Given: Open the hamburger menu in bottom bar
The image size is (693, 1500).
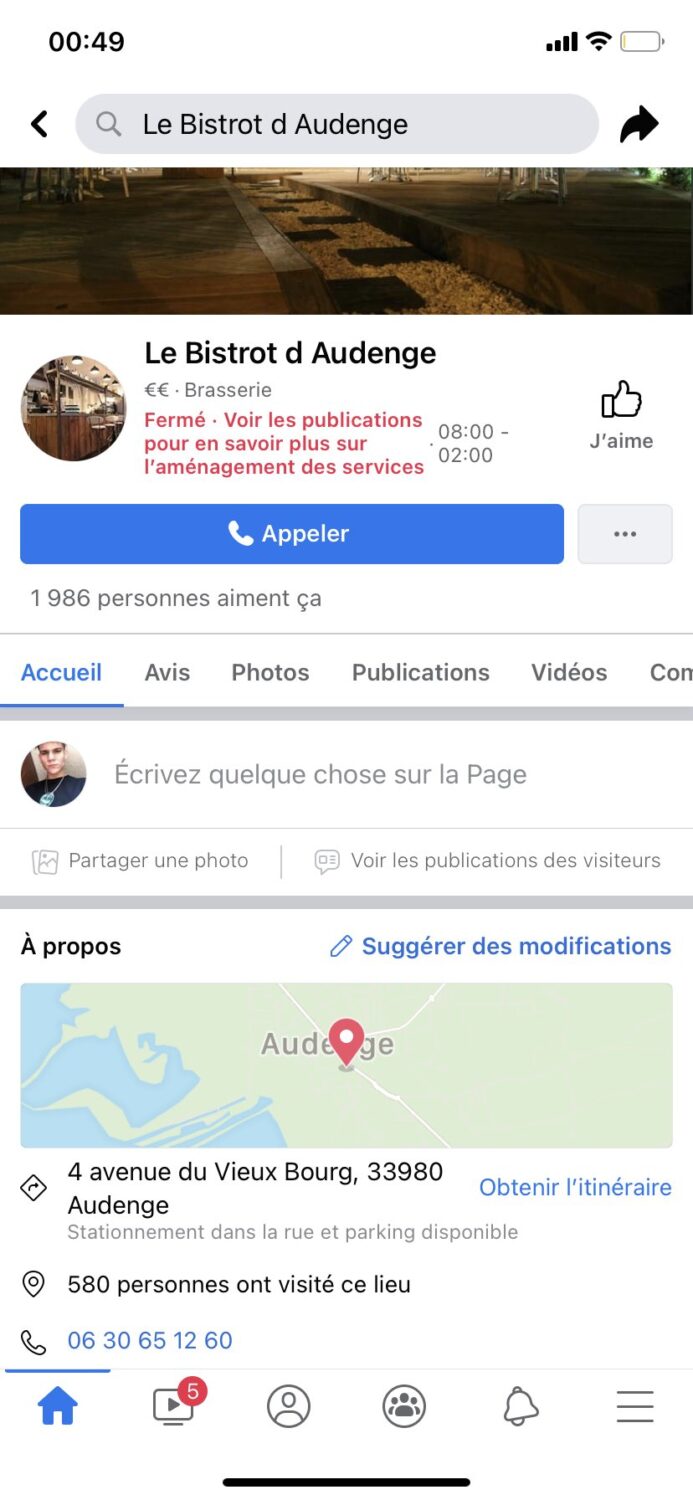Looking at the screenshot, I should pyautogui.click(x=635, y=1406).
